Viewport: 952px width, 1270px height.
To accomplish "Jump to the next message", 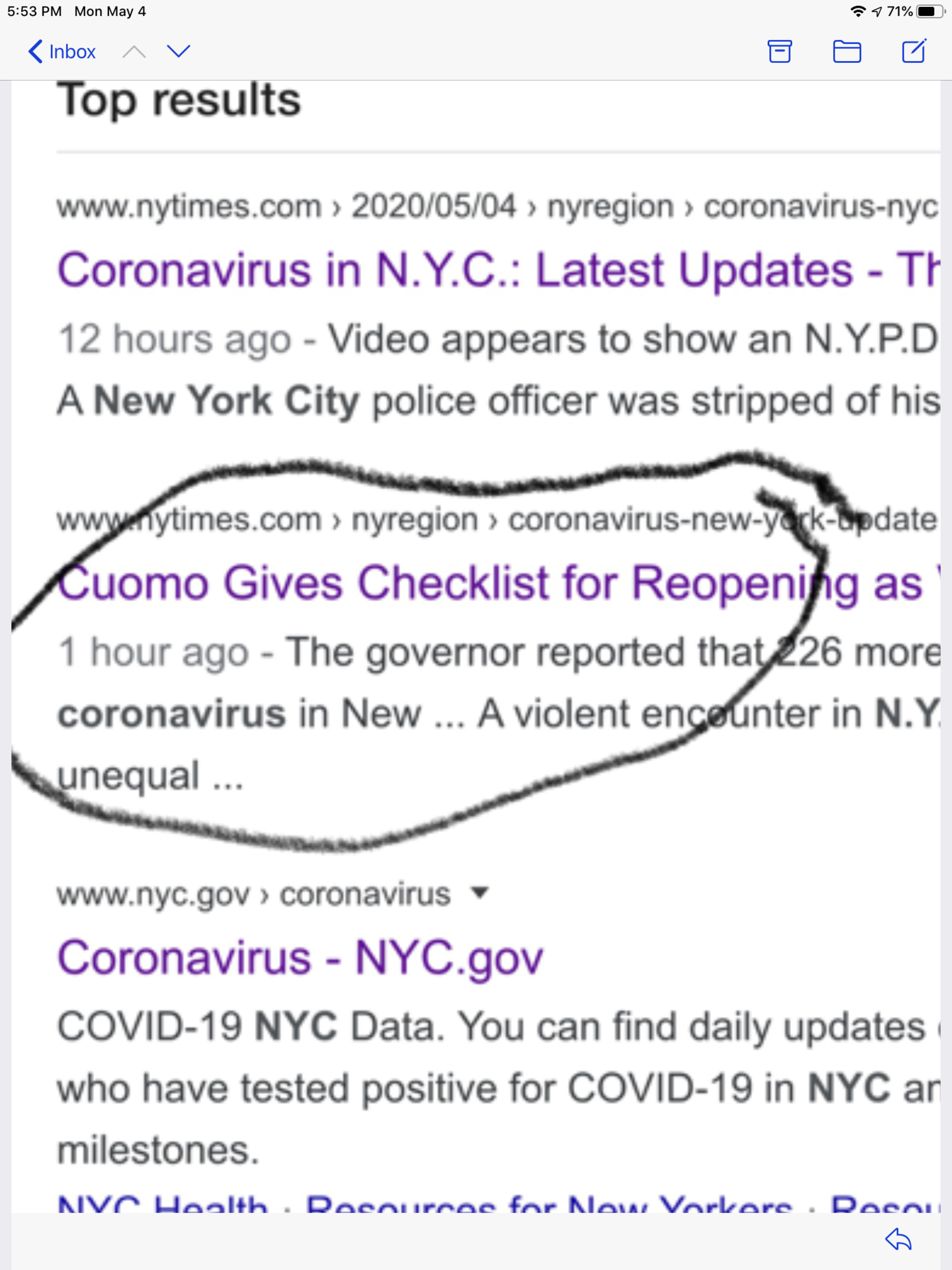I will point(178,51).
